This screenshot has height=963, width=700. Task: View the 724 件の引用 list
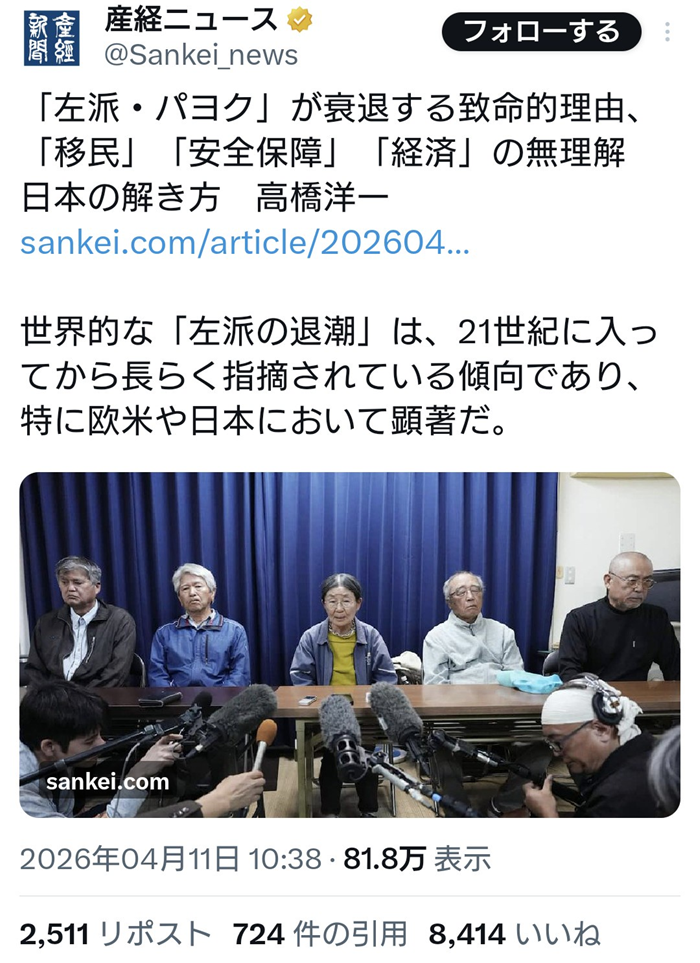[x=320, y=934]
